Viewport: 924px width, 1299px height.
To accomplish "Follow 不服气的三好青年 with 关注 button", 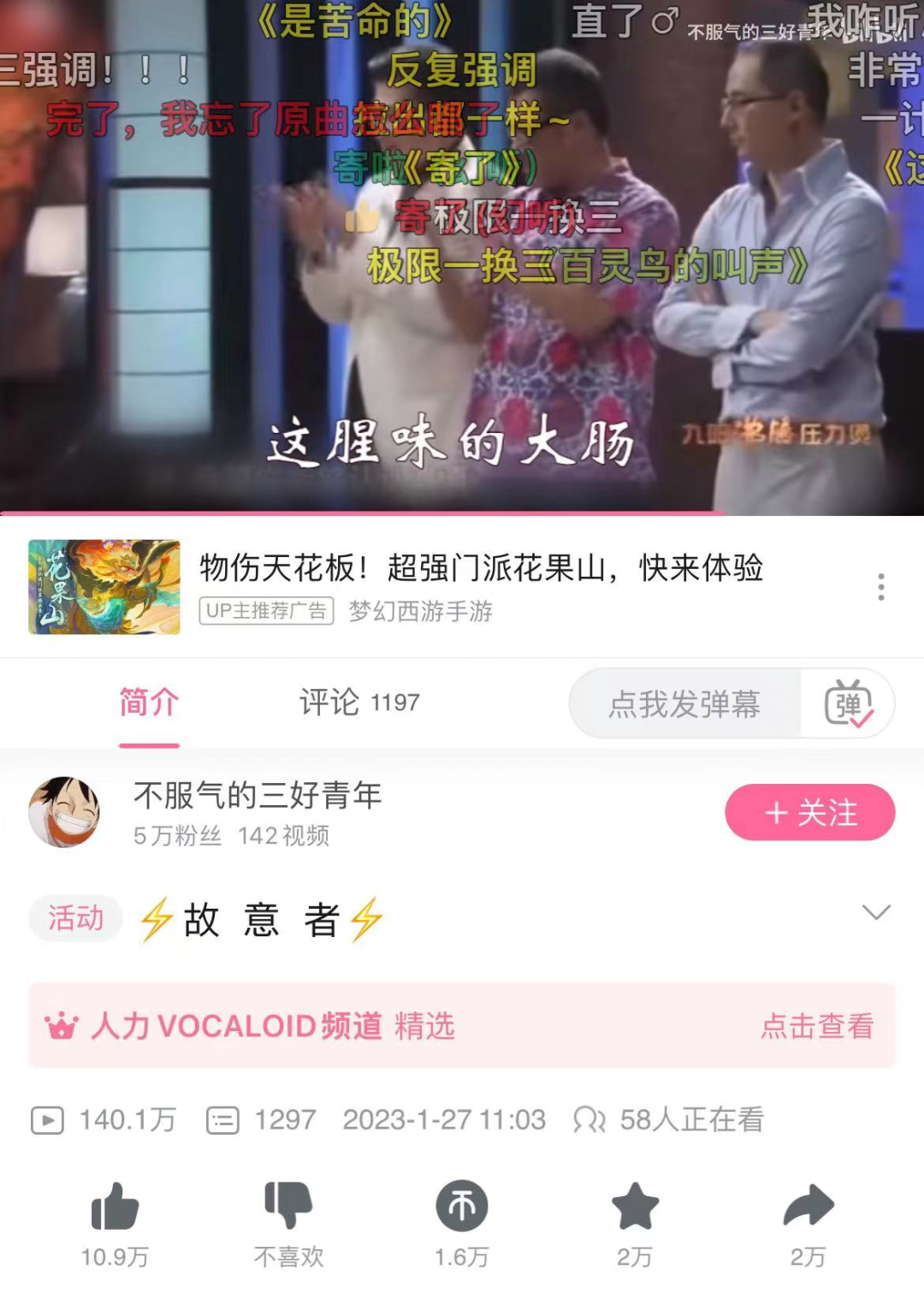I will coord(809,812).
